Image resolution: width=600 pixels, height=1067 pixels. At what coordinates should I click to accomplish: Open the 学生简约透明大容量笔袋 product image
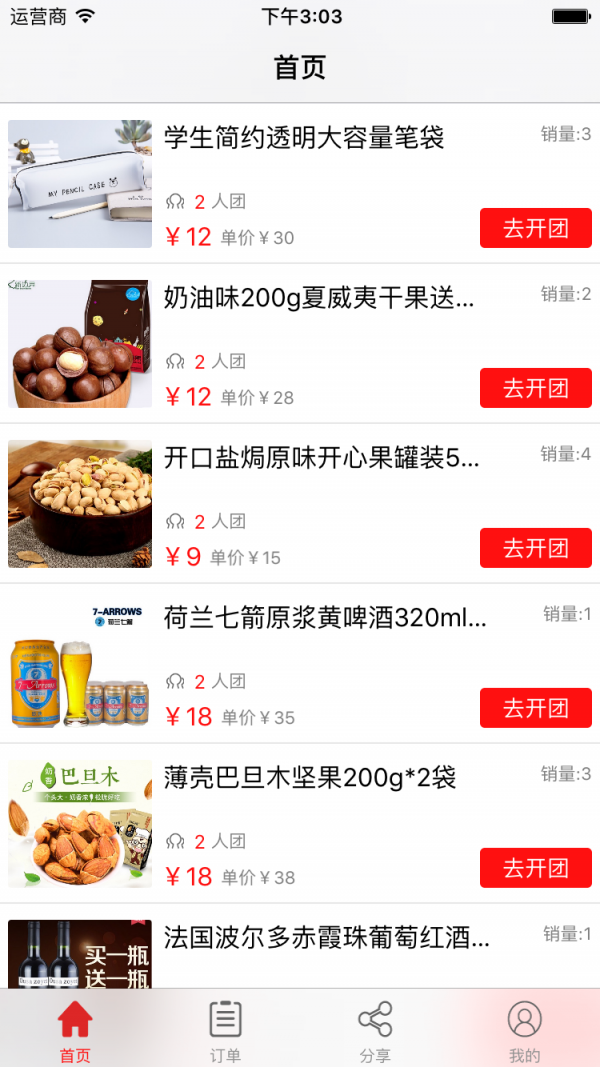(x=80, y=184)
